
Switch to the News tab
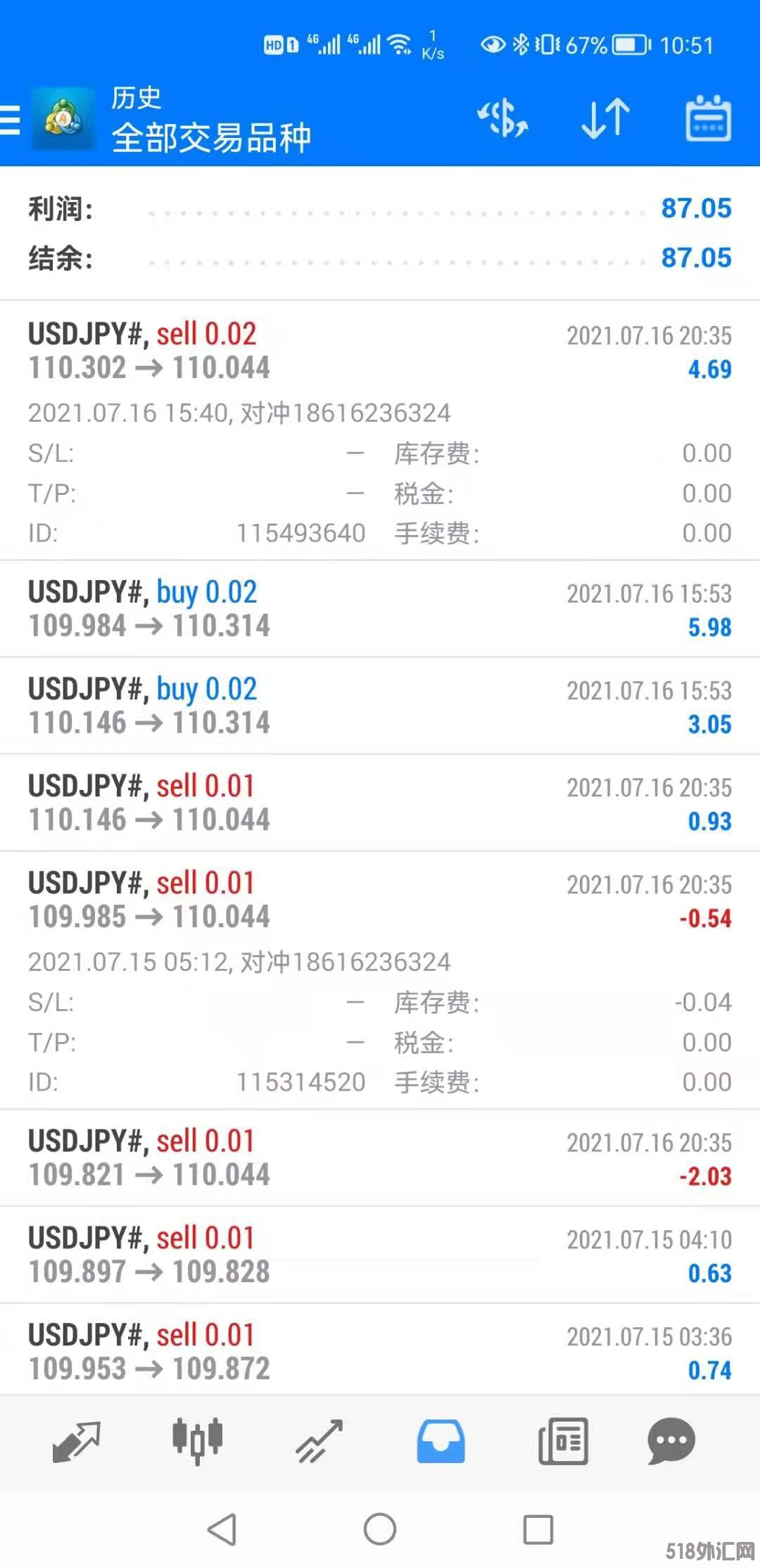click(562, 1441)
